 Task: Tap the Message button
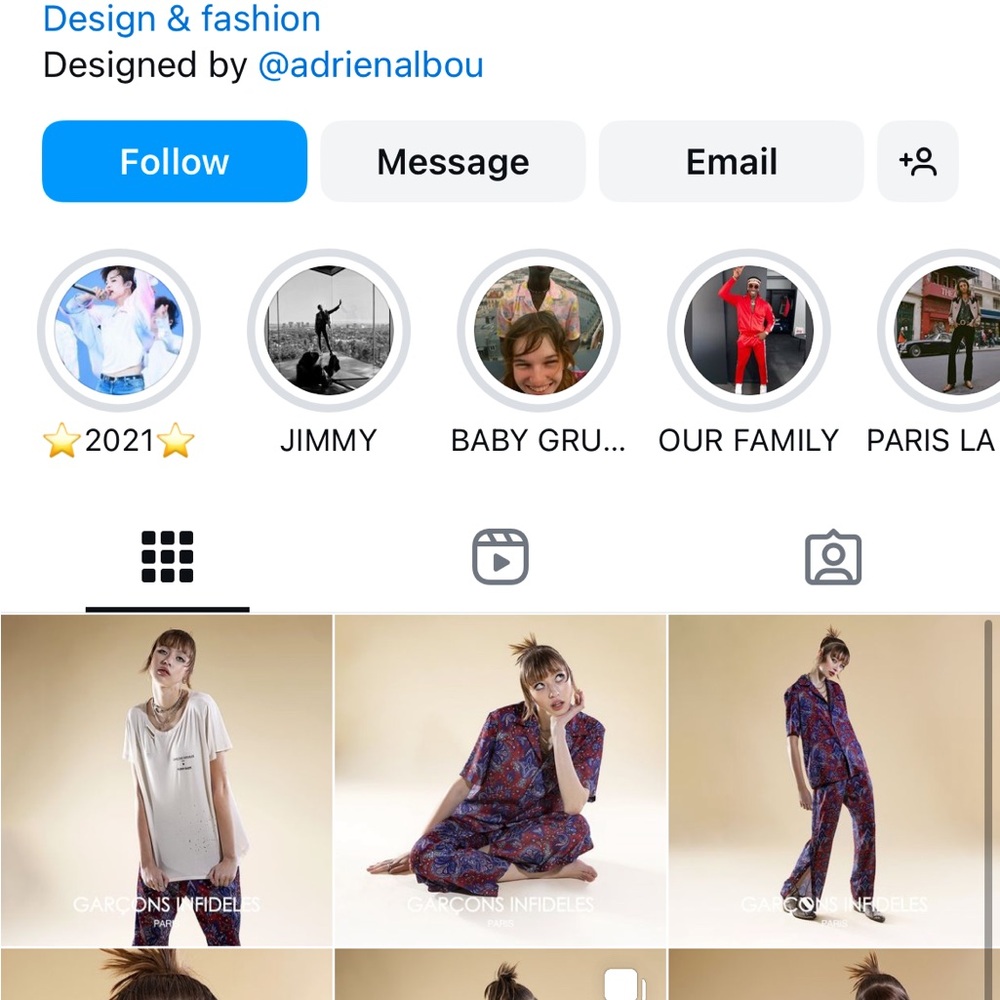[452, 162]
